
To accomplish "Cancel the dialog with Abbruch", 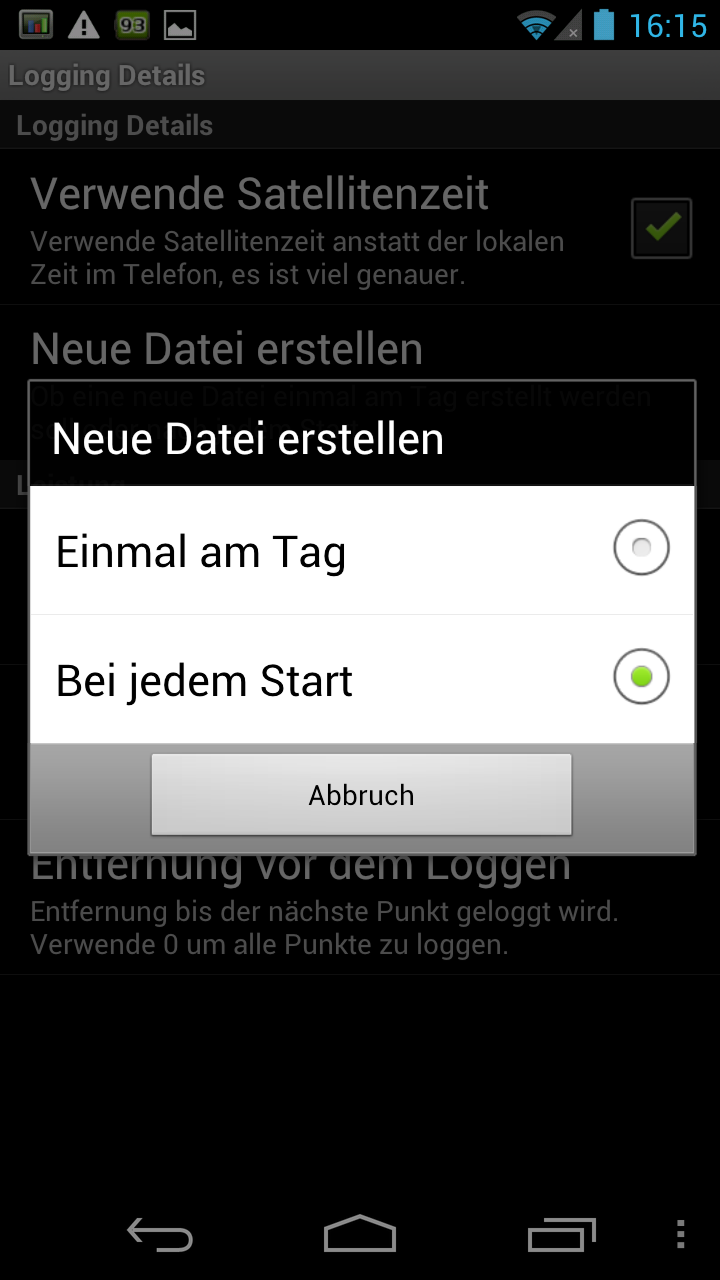I will pos(361,795).
